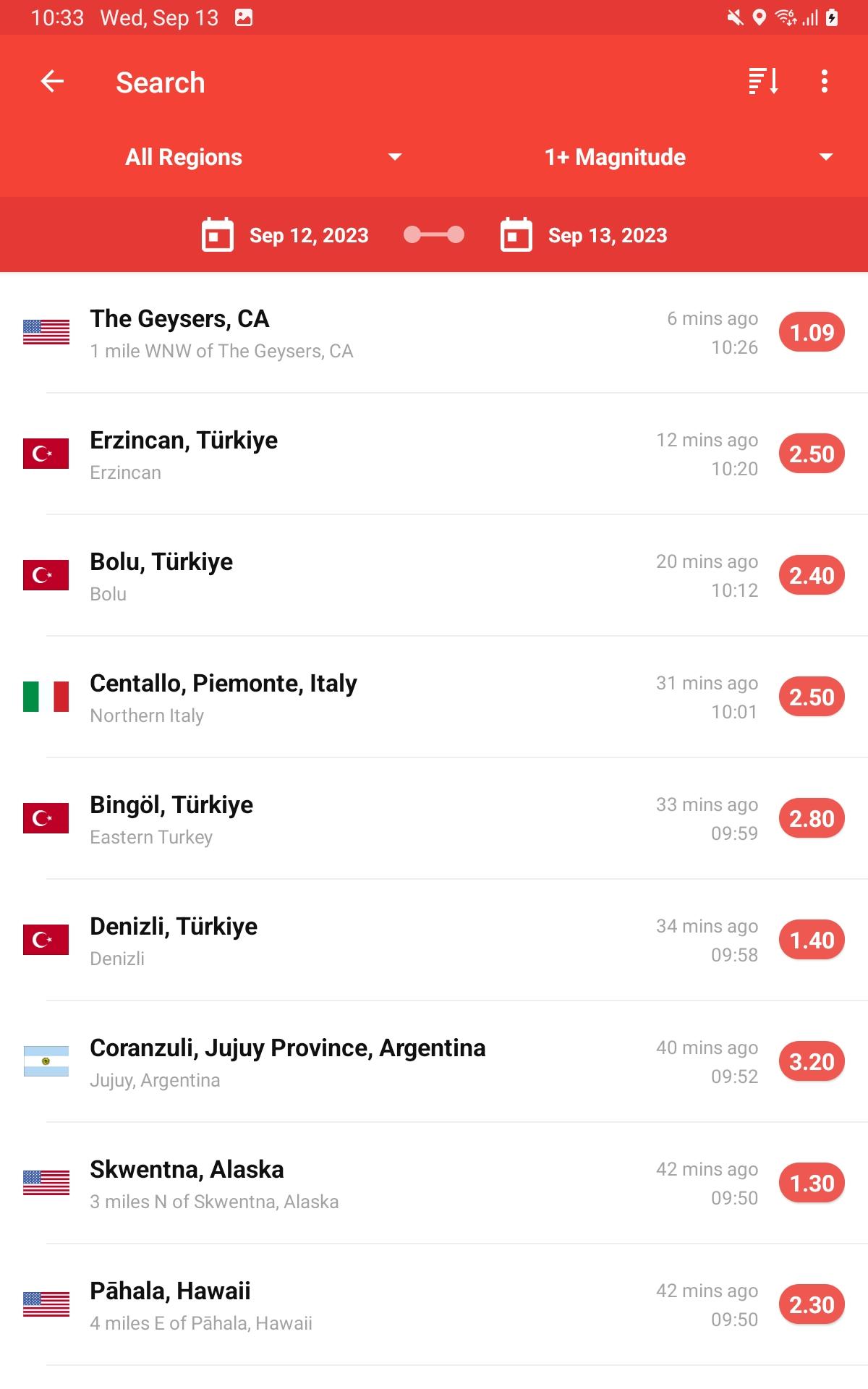Open the Coranzuli, Jujuy Province, Argentina entry
Image resolution: width=868 pixels, height=1389 pixels.
[434, 1062]
